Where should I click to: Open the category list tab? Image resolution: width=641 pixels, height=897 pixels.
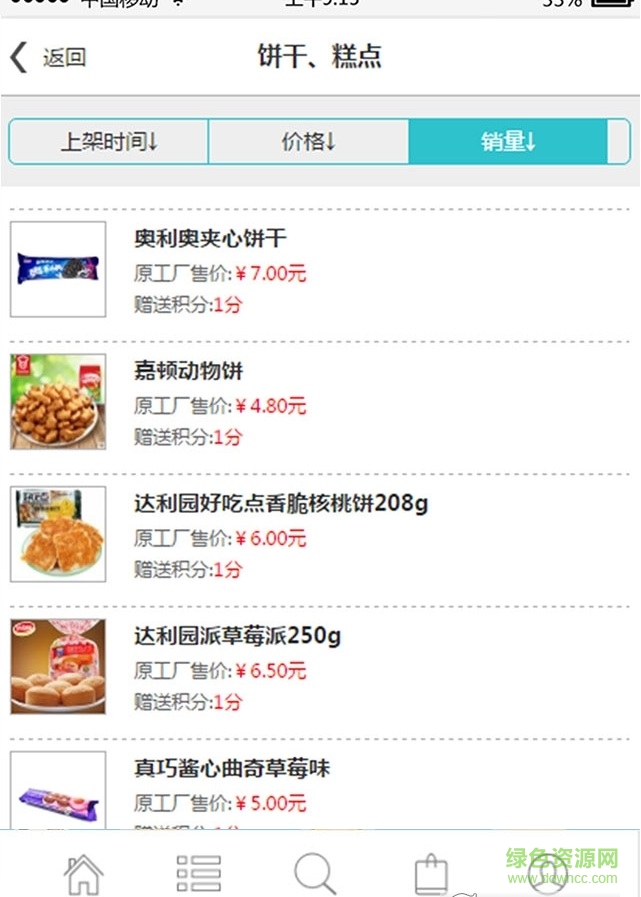(x=199, y=874)
